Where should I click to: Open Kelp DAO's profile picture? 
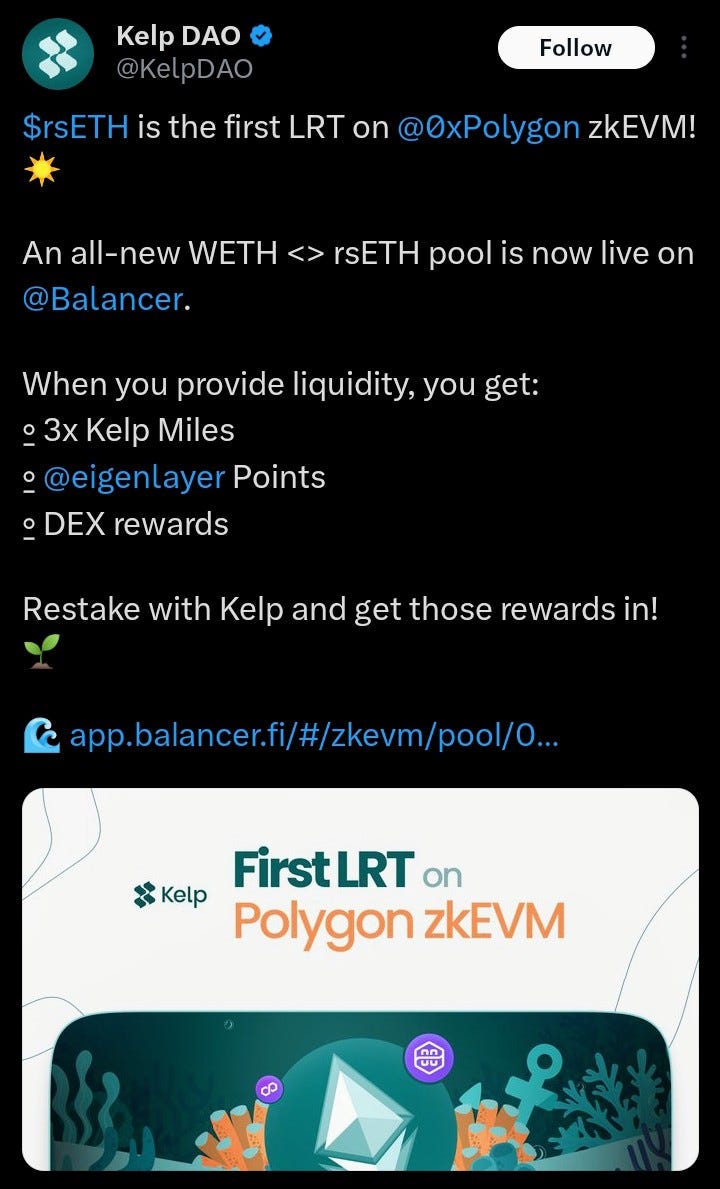pyautogui.click(x=58, y=54)
